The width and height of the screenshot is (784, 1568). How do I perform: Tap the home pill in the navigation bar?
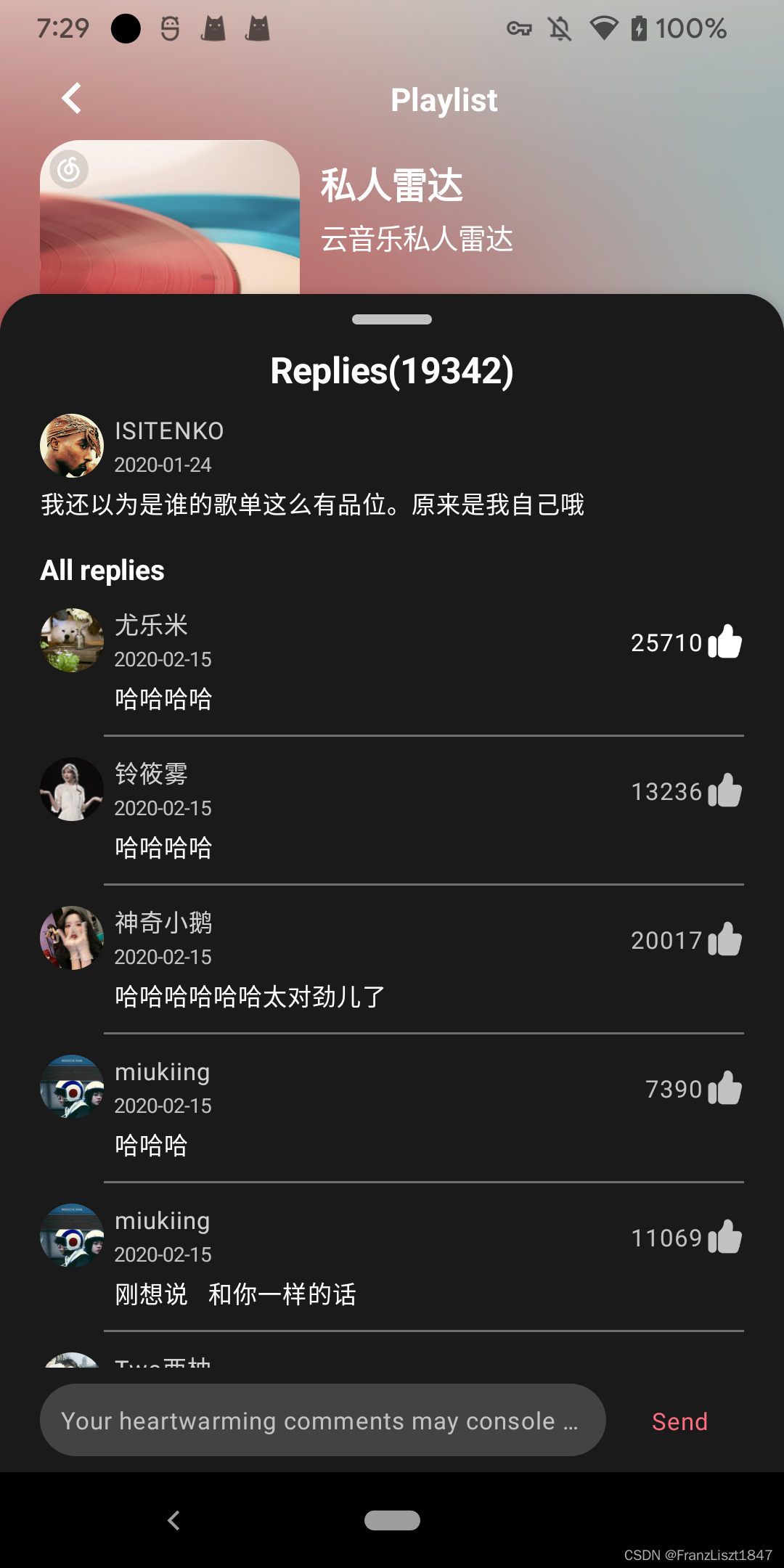point(392,1520)
